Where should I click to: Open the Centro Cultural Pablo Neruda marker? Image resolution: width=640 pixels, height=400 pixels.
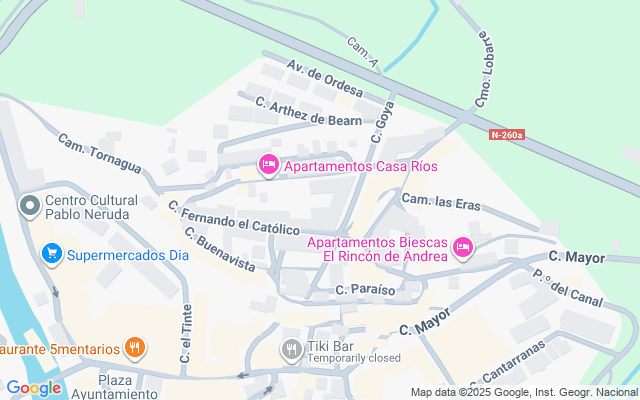pos(31,207)
